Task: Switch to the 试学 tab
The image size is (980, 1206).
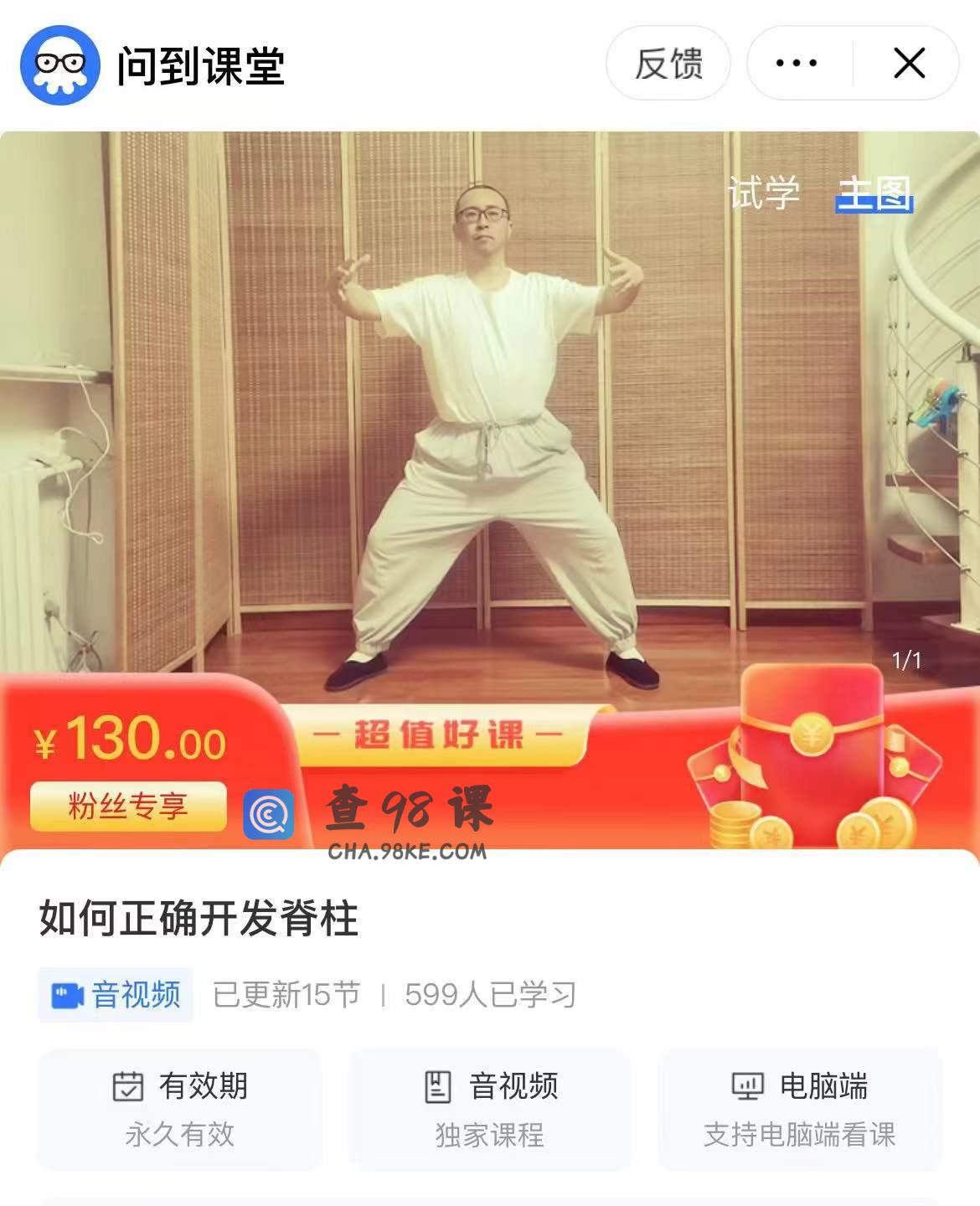Action: tap(763, 193)
